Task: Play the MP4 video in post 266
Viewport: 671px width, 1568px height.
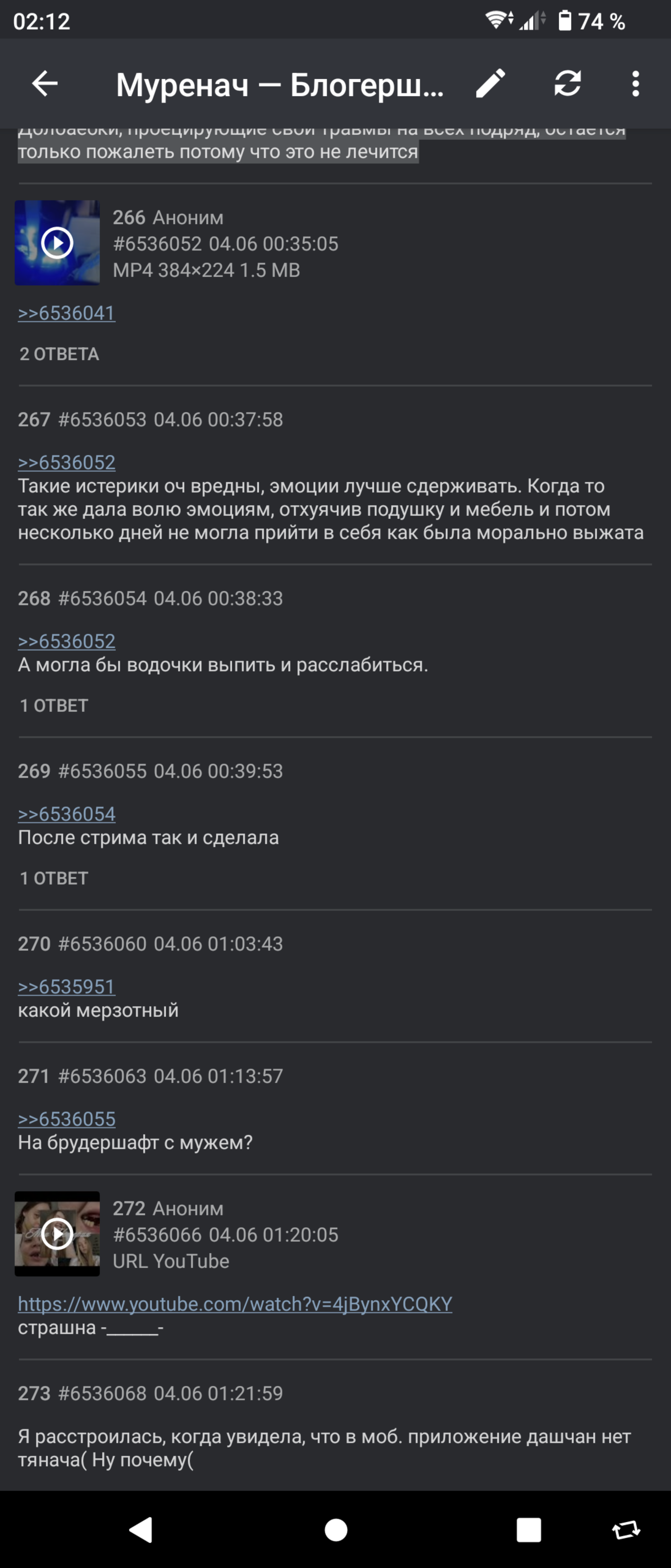Action: click(57, 243)
